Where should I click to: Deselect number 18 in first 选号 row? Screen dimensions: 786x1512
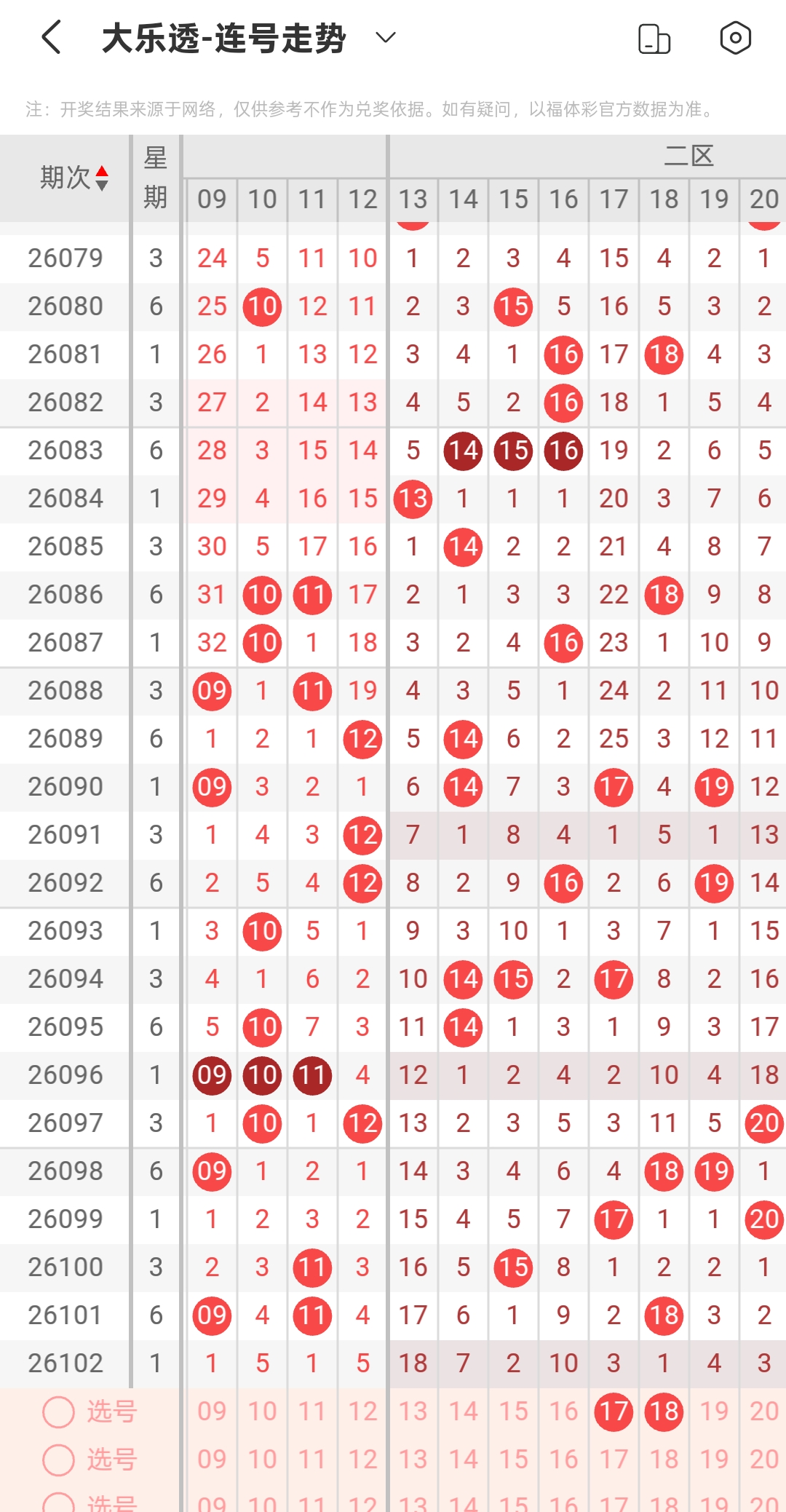664,1412
